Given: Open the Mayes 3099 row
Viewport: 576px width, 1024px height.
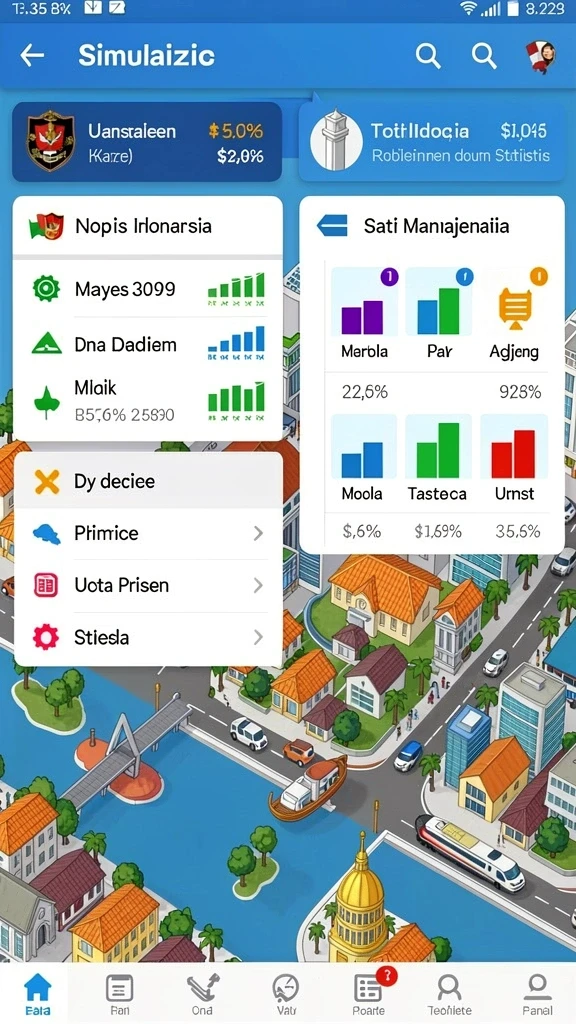Looking at the screenshot, I should (x=148, y=289).
